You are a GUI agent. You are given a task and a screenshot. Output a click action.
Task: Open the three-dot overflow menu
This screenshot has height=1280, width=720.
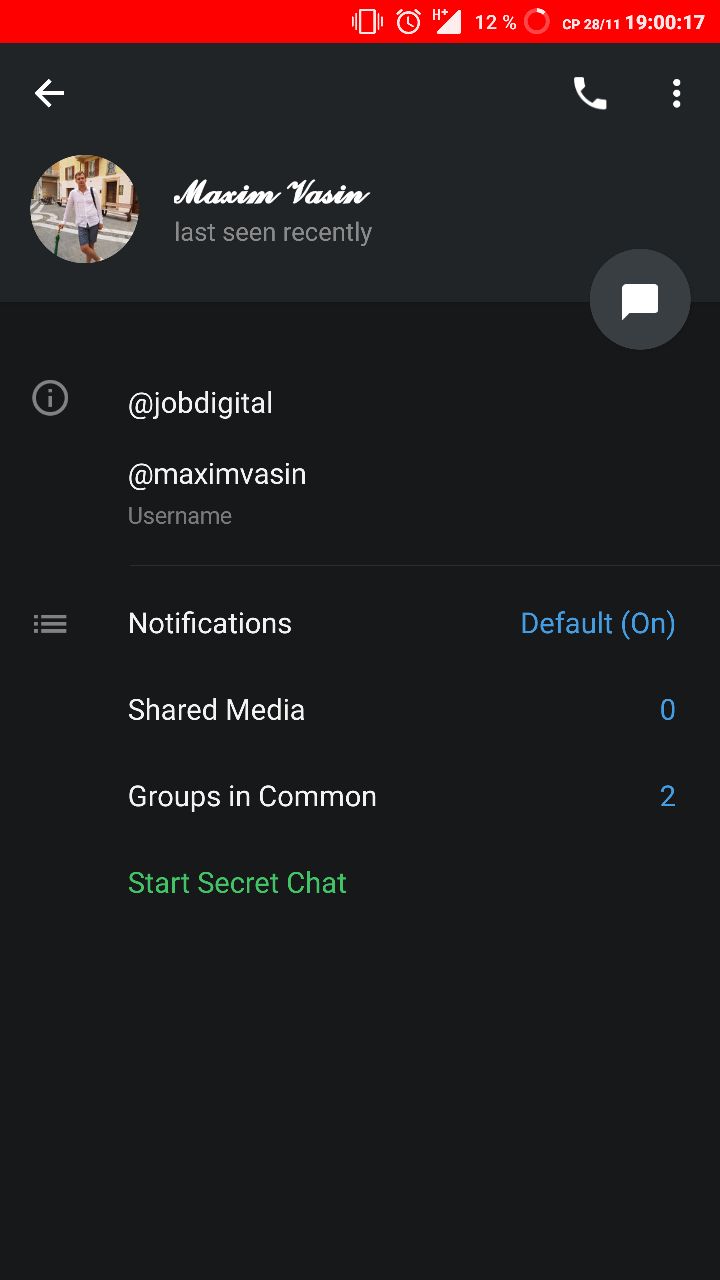[x=677, y=93]
